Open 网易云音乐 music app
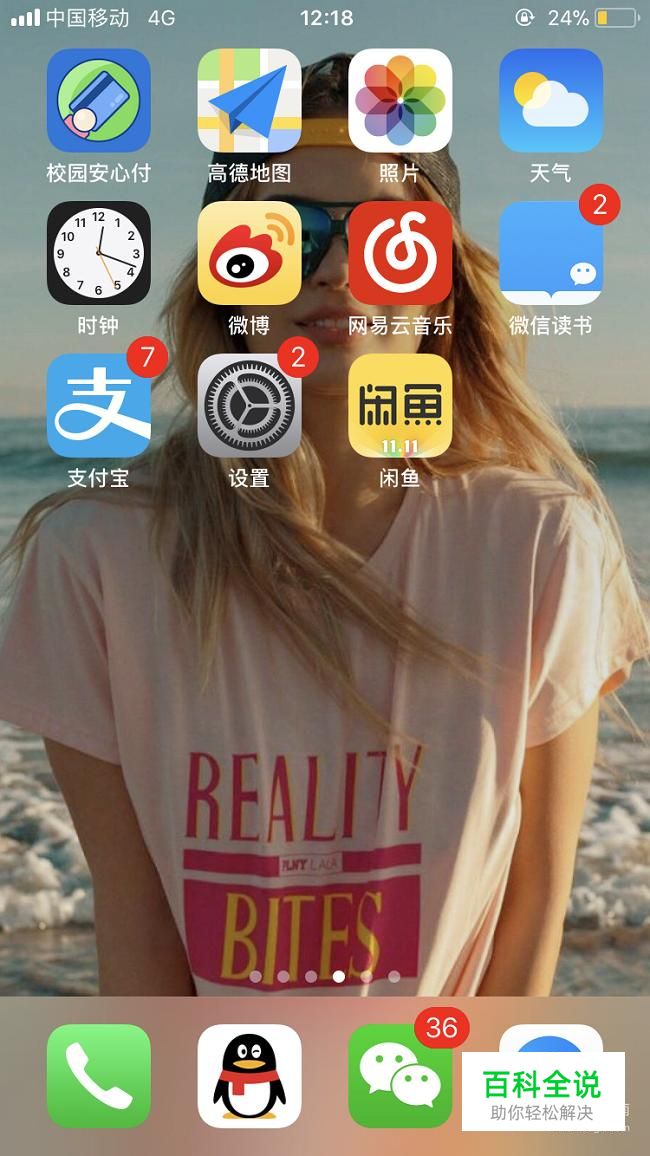 400,253
